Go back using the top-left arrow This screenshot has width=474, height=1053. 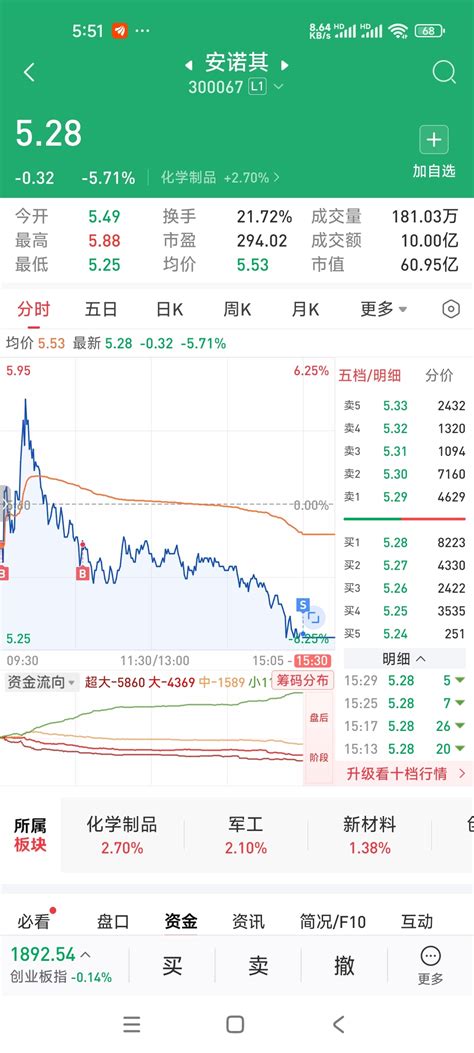click(x=29, y=73)
